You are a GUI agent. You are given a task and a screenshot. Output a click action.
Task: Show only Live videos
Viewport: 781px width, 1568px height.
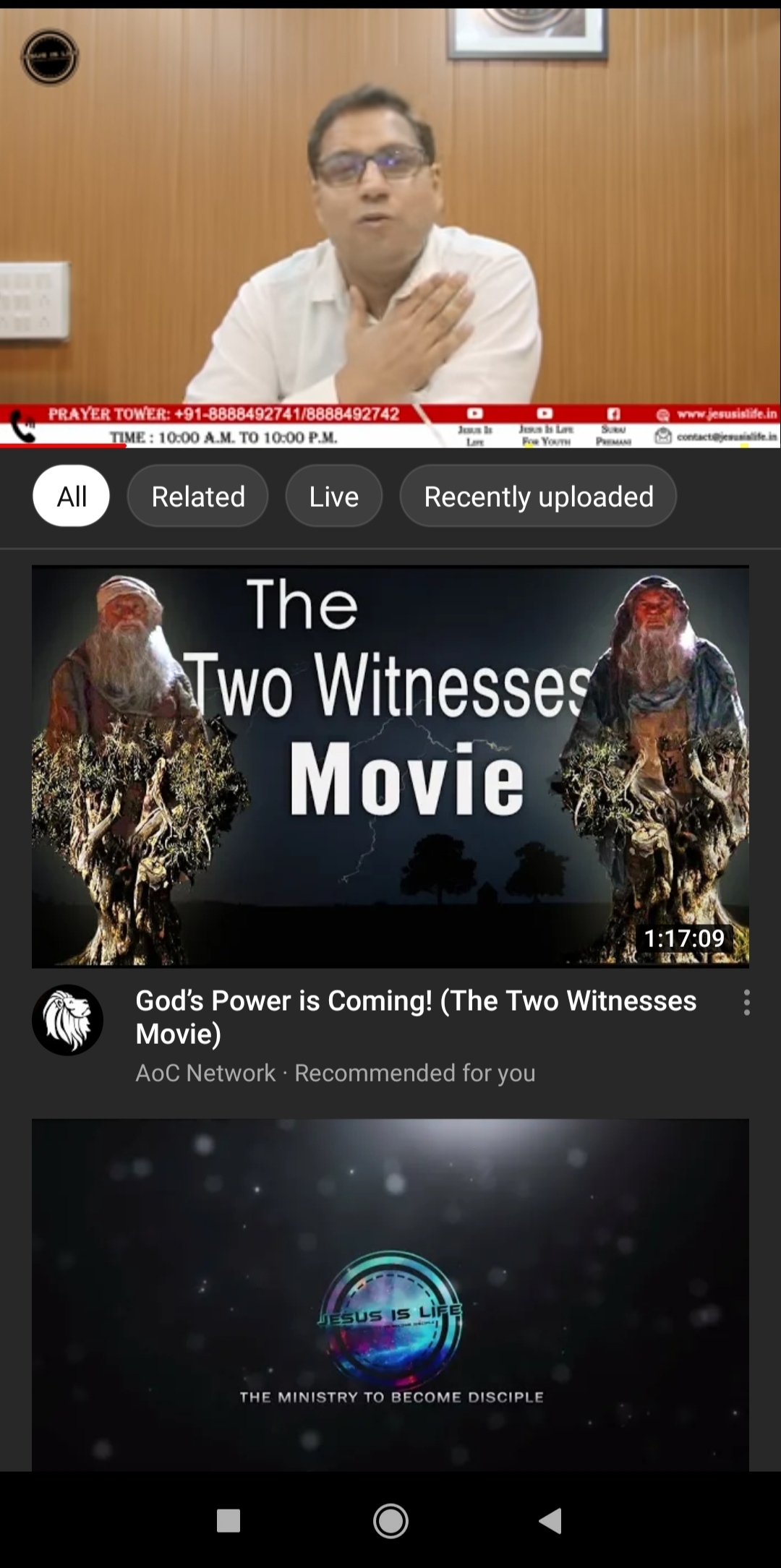tap(334, 496)
